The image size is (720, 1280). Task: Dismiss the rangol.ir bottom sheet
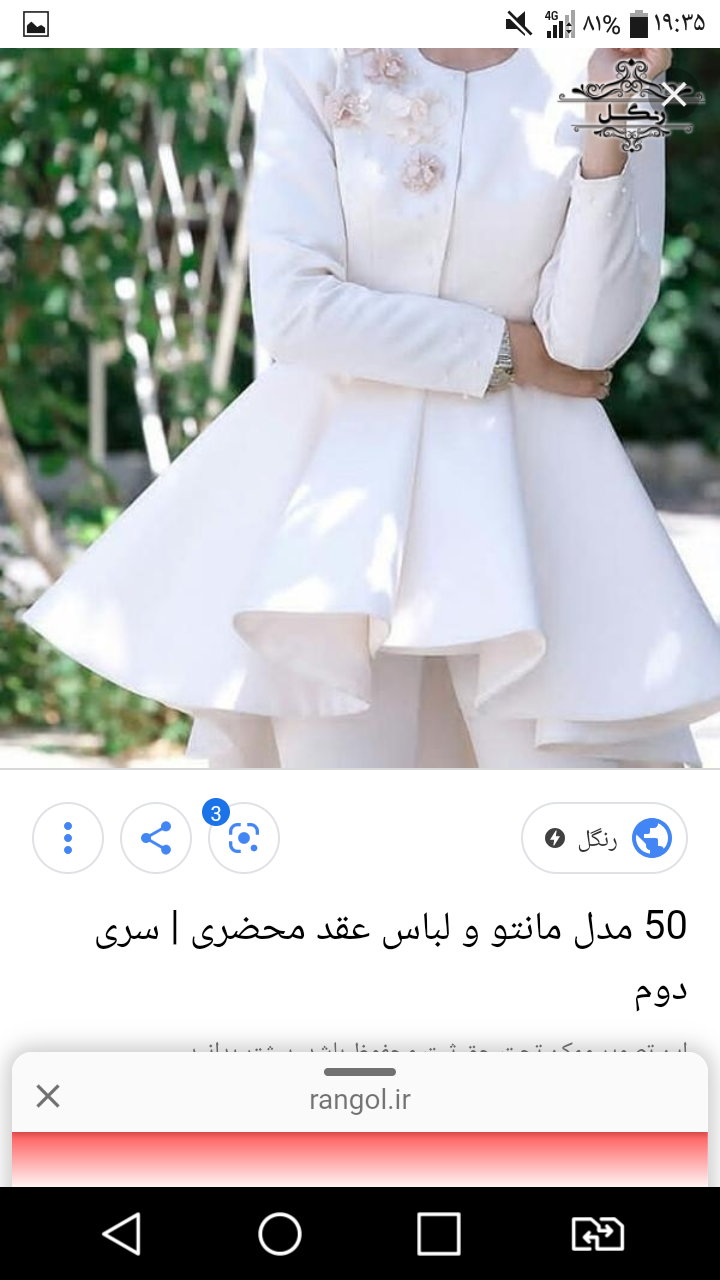48,1096
